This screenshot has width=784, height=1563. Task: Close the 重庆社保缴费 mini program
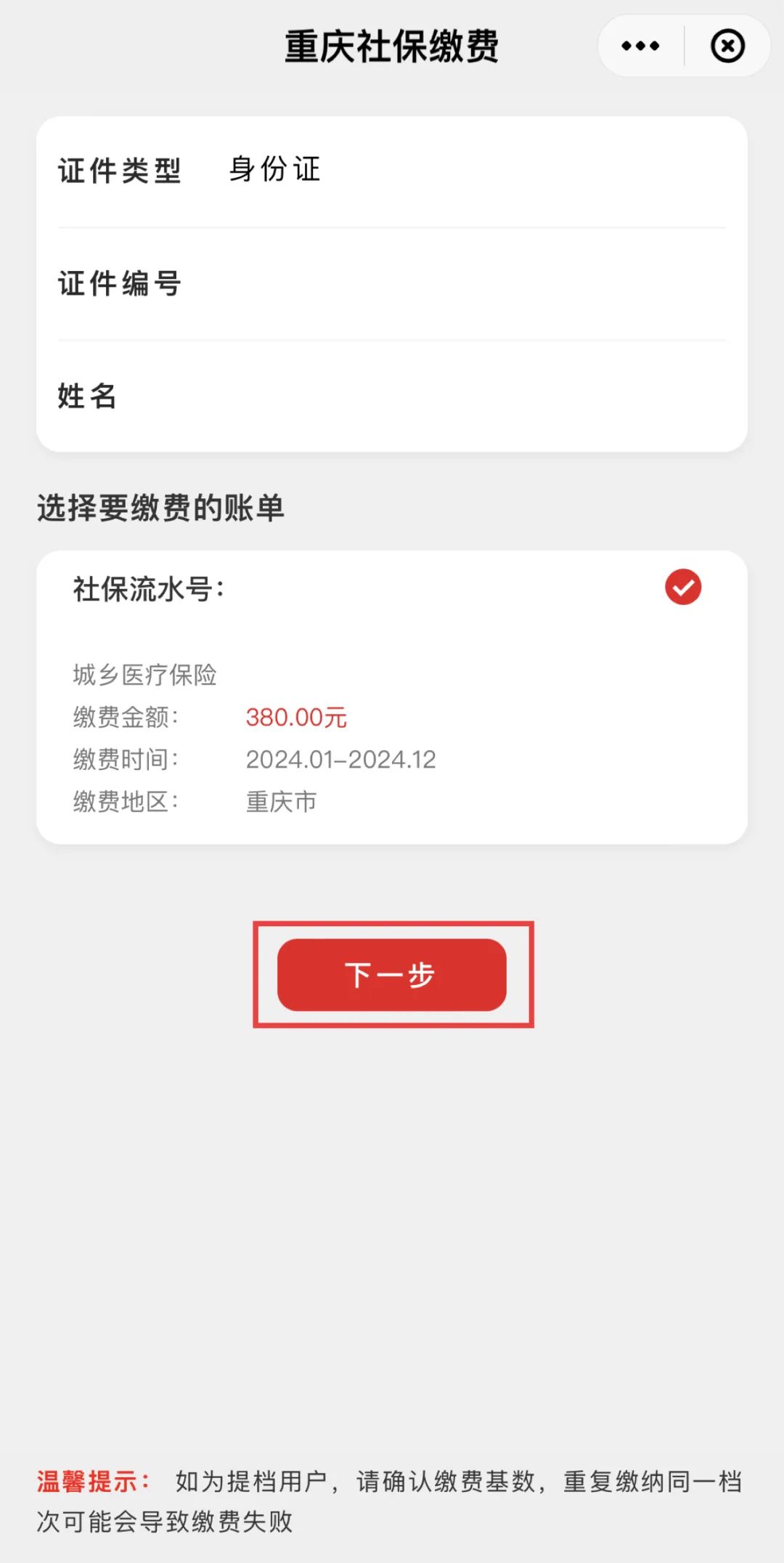(727, 46)
